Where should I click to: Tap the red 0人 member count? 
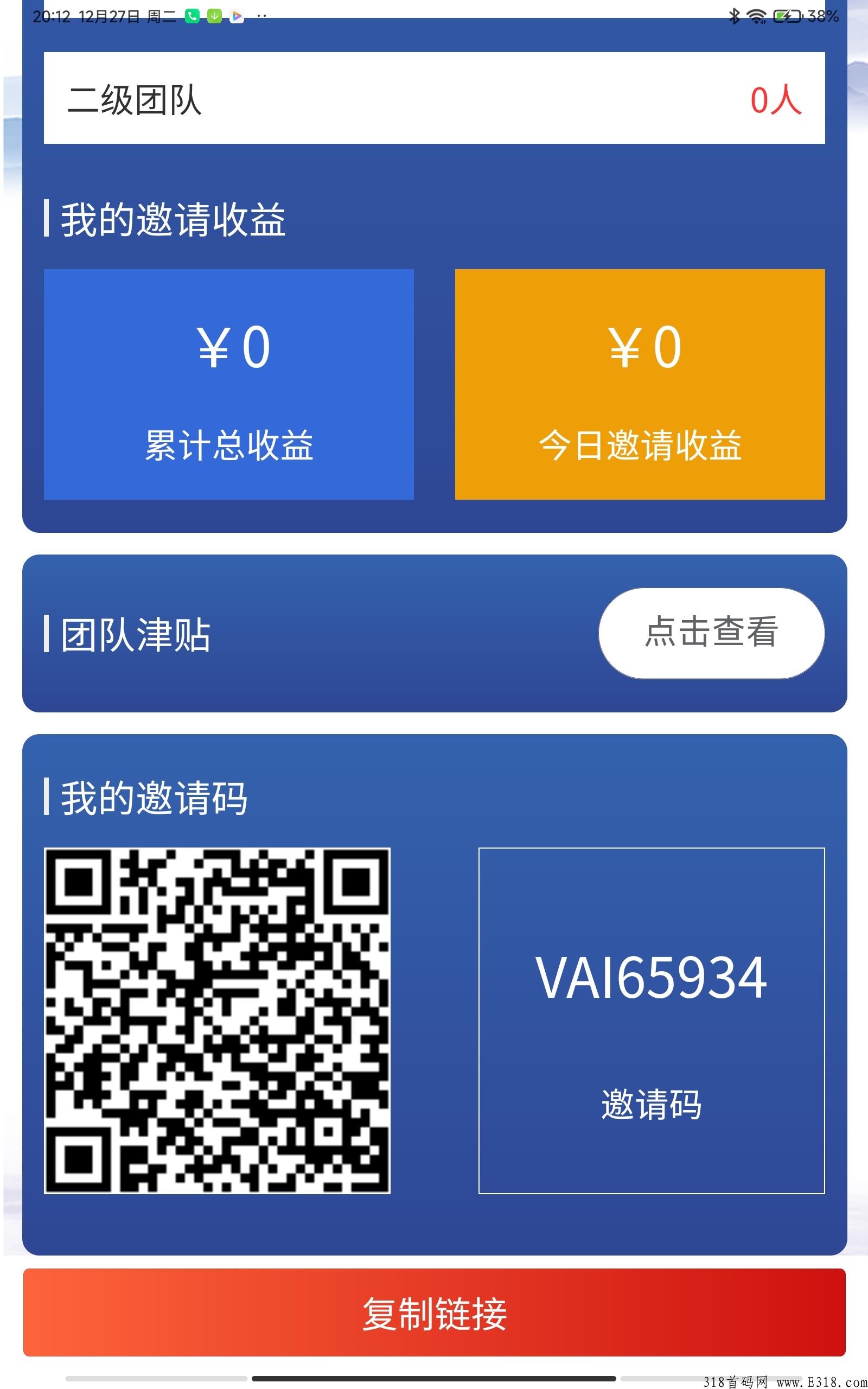click(x=778, y=100)
